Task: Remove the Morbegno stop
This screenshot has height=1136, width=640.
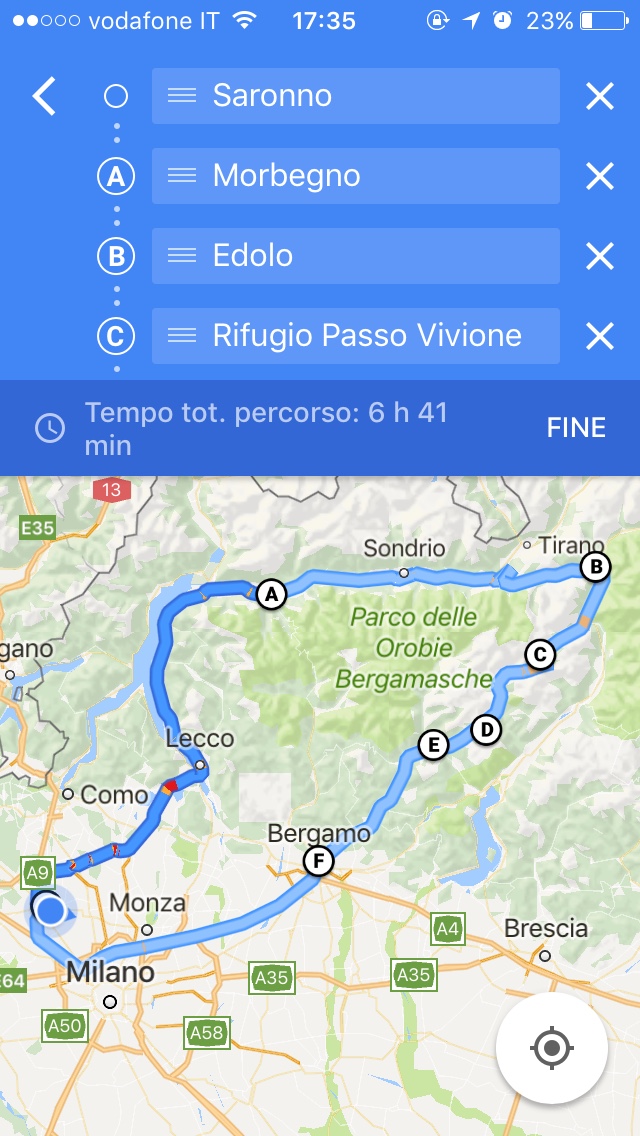Action: pyautogui.click(x=600, y=176)
